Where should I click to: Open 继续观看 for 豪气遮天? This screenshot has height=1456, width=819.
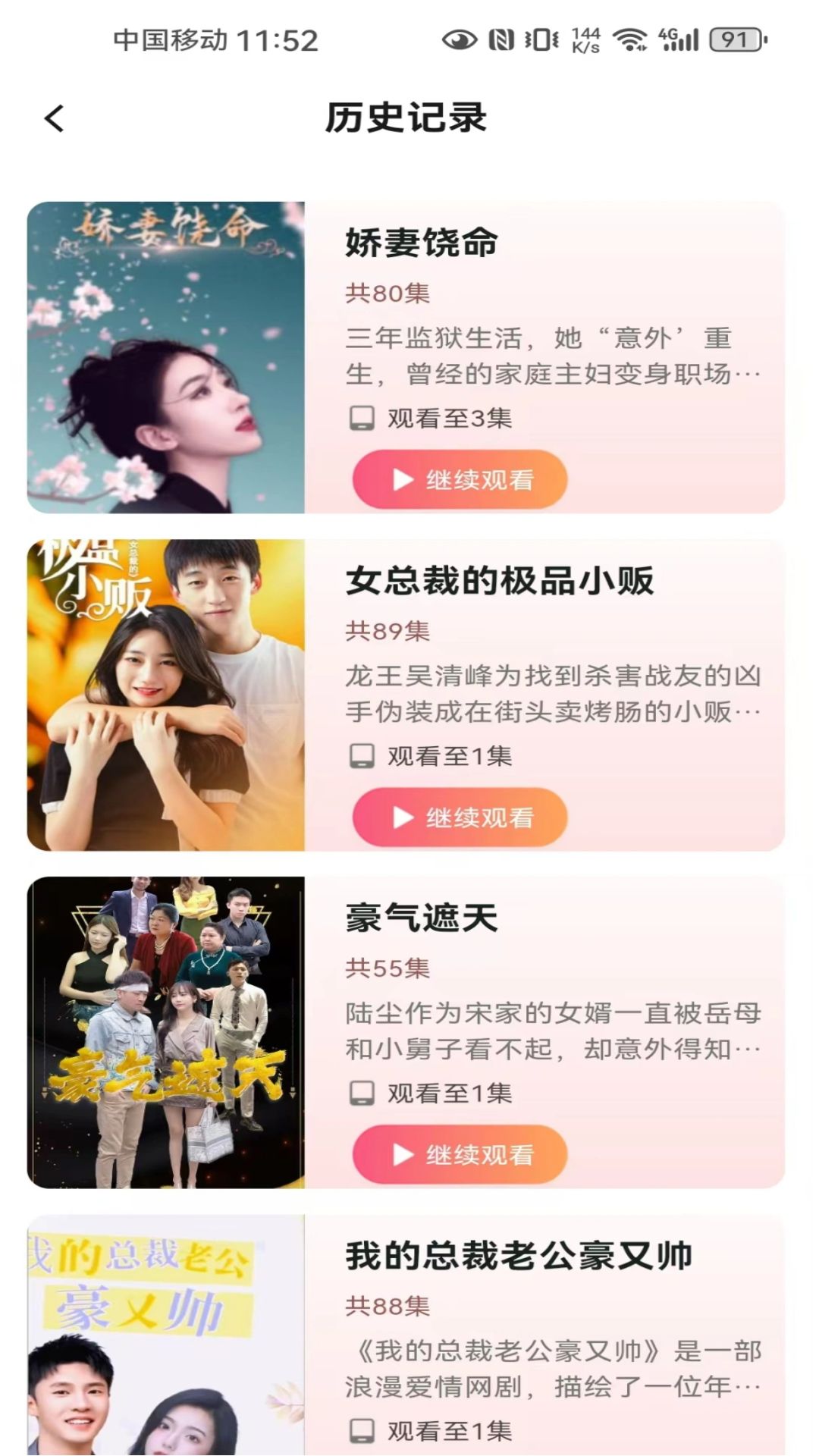point(460,1154)
